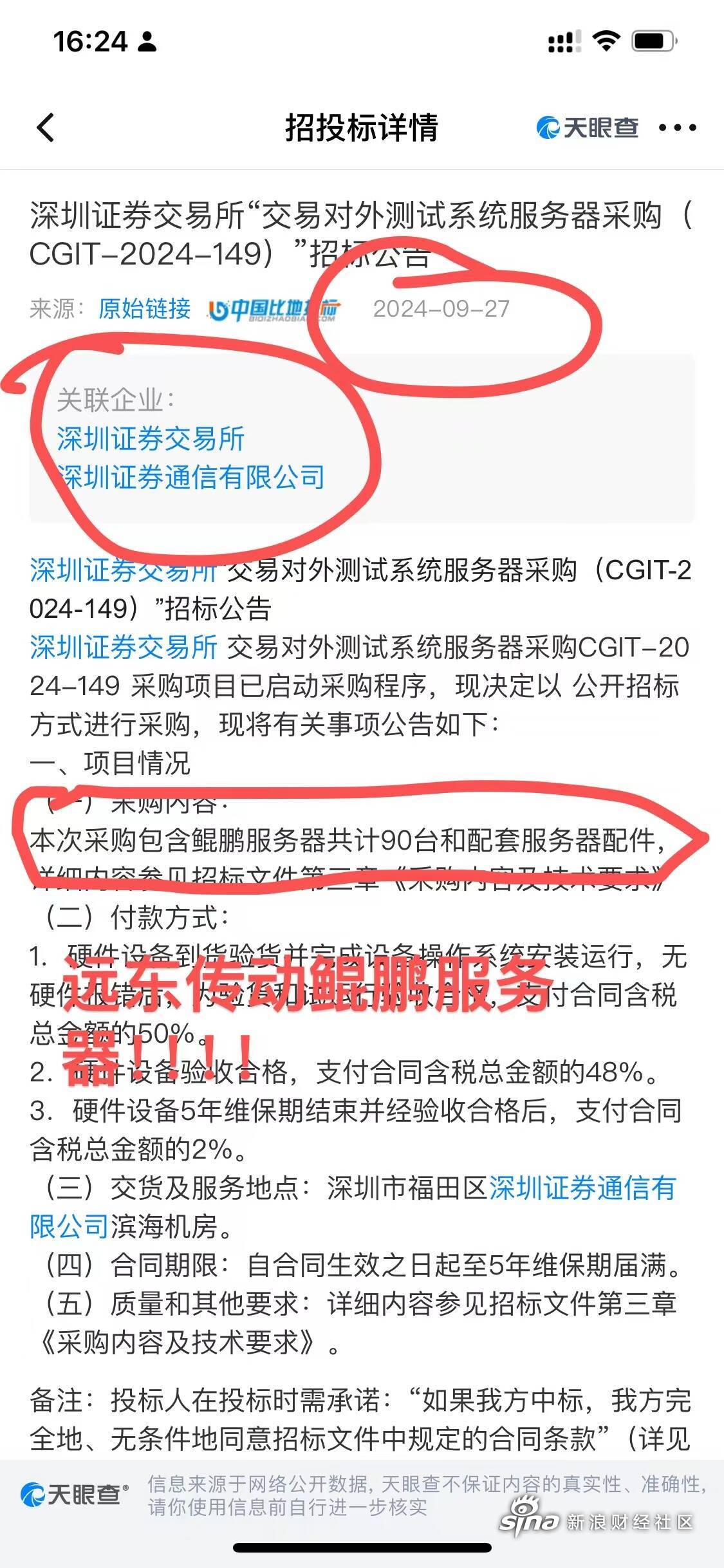Open the more options "···" menu

tap(674, 127)
